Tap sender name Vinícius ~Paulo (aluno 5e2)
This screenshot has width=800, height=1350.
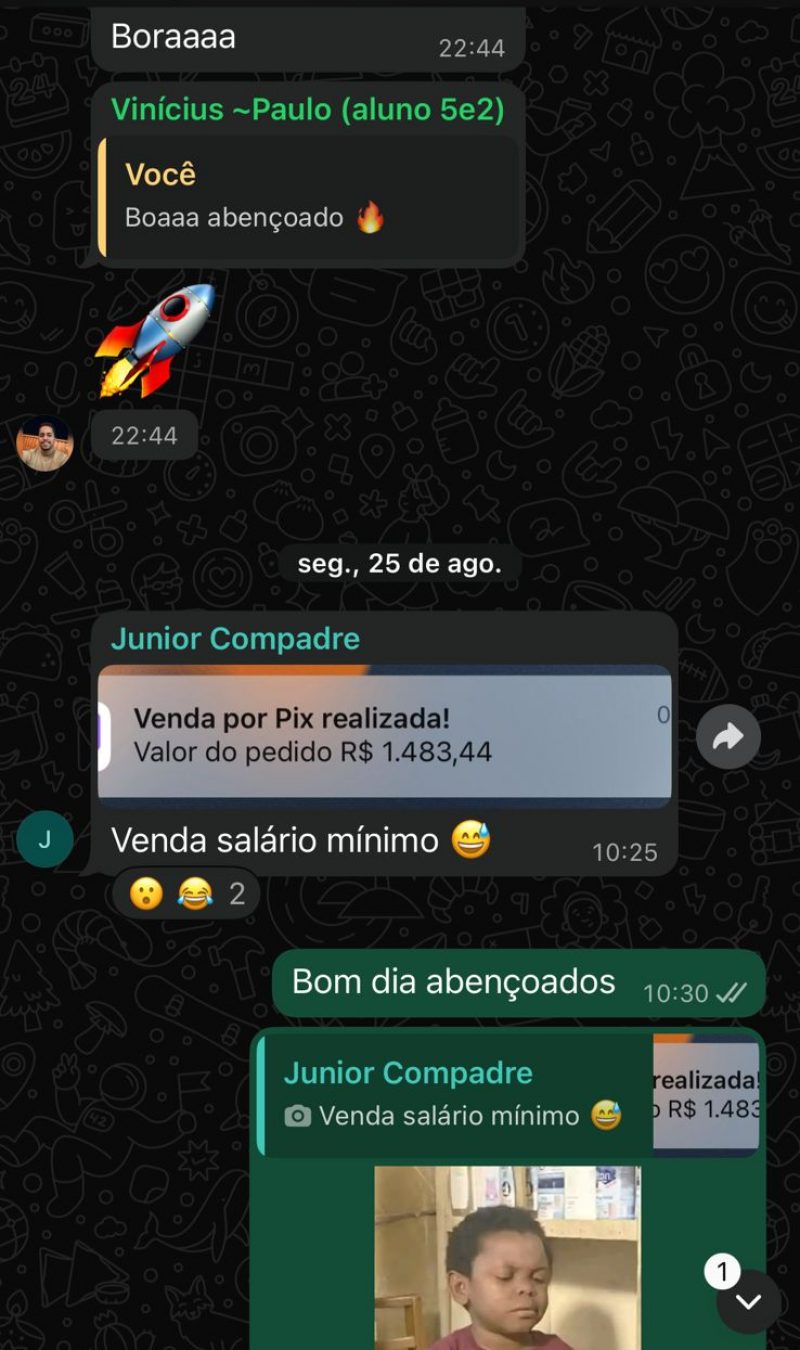(x=307, y=110)
